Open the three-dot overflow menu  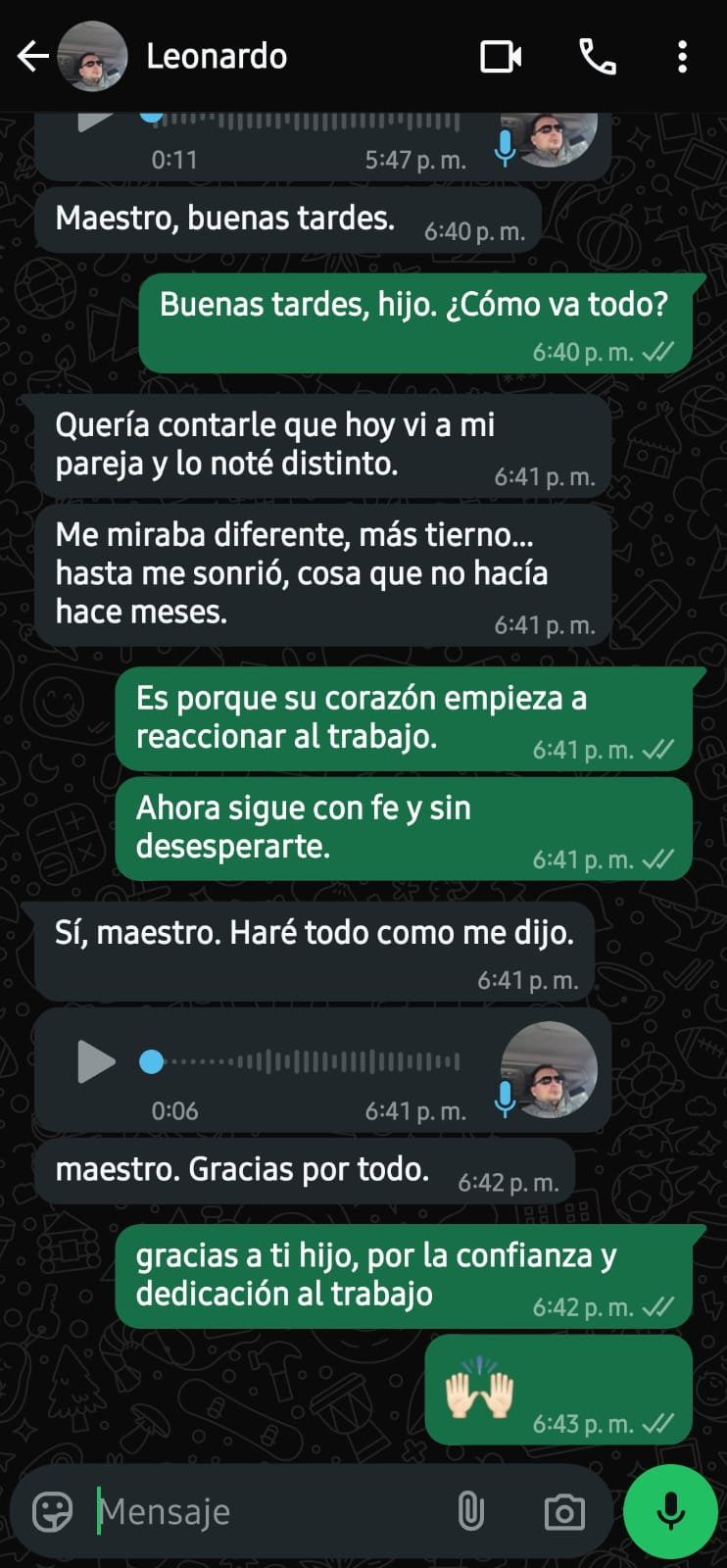682,56
